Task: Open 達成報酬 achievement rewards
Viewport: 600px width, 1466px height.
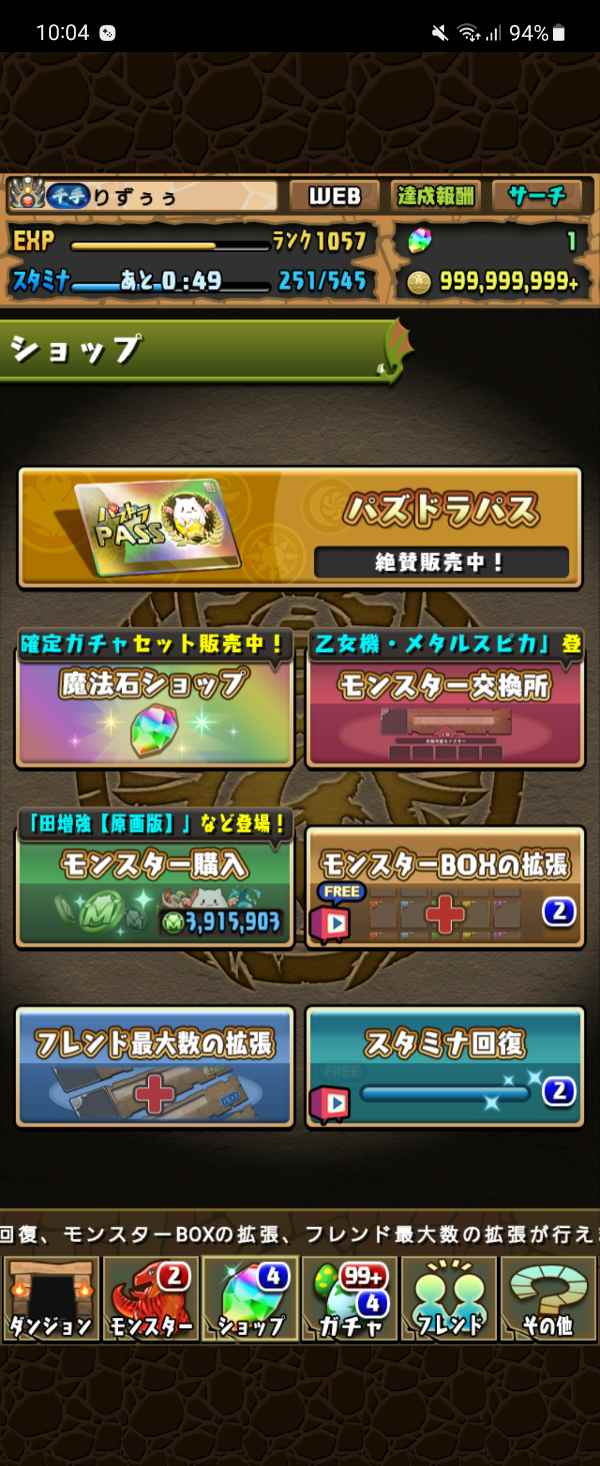Action: tap(436, 196)
